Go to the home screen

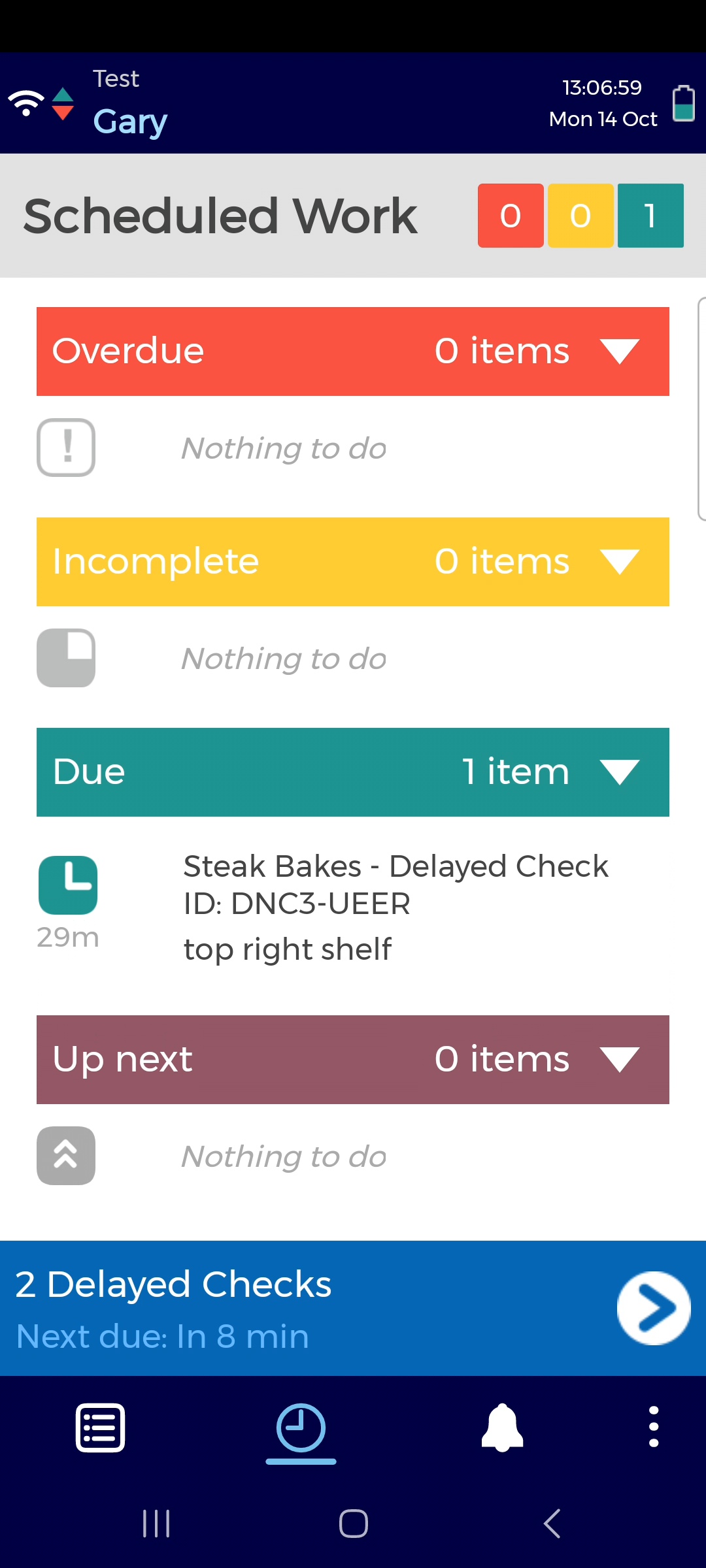[353, 1524]
